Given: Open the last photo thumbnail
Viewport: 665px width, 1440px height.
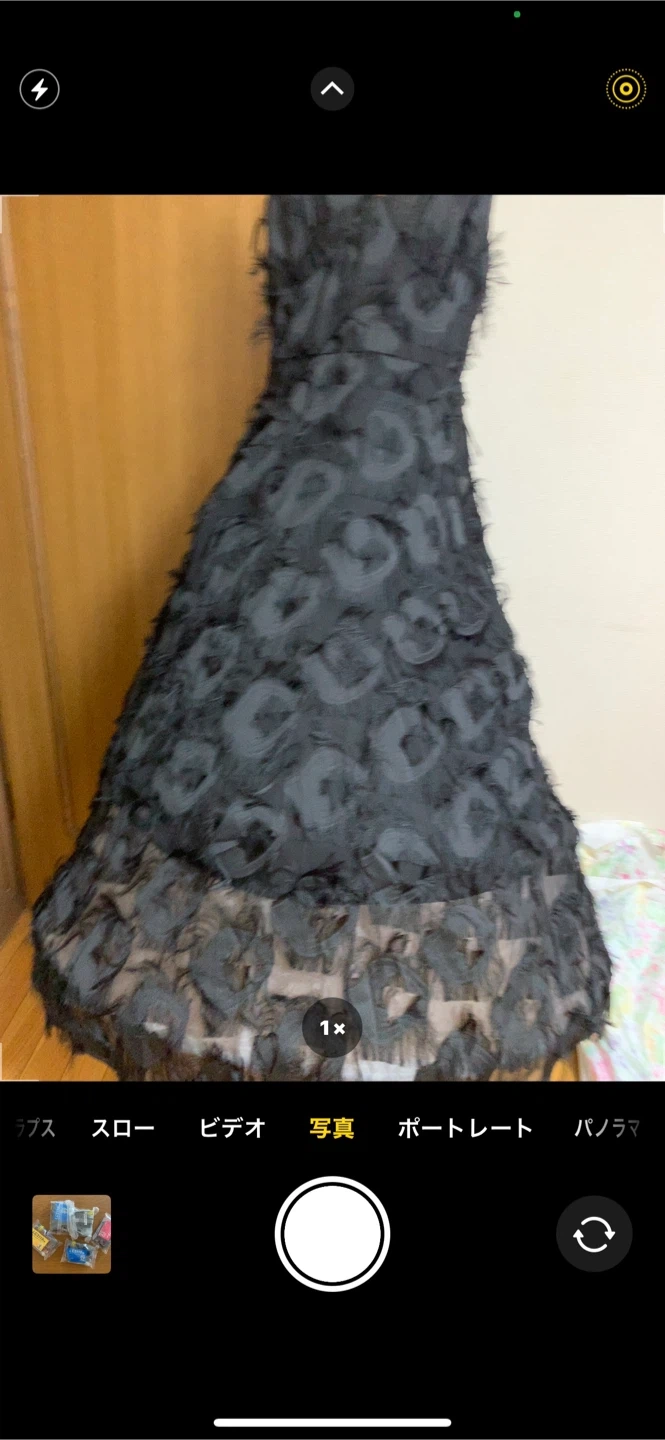Looking at the screenshot, I should [x=72, y=1234].
